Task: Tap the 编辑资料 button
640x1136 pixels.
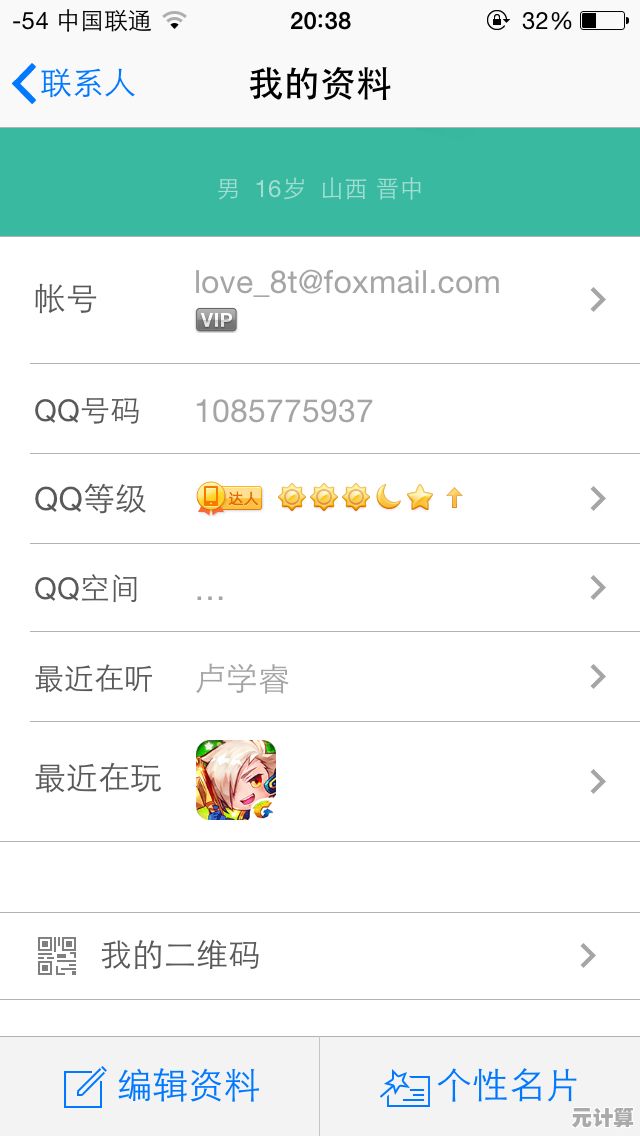Action: click(x=160, y=1086)
